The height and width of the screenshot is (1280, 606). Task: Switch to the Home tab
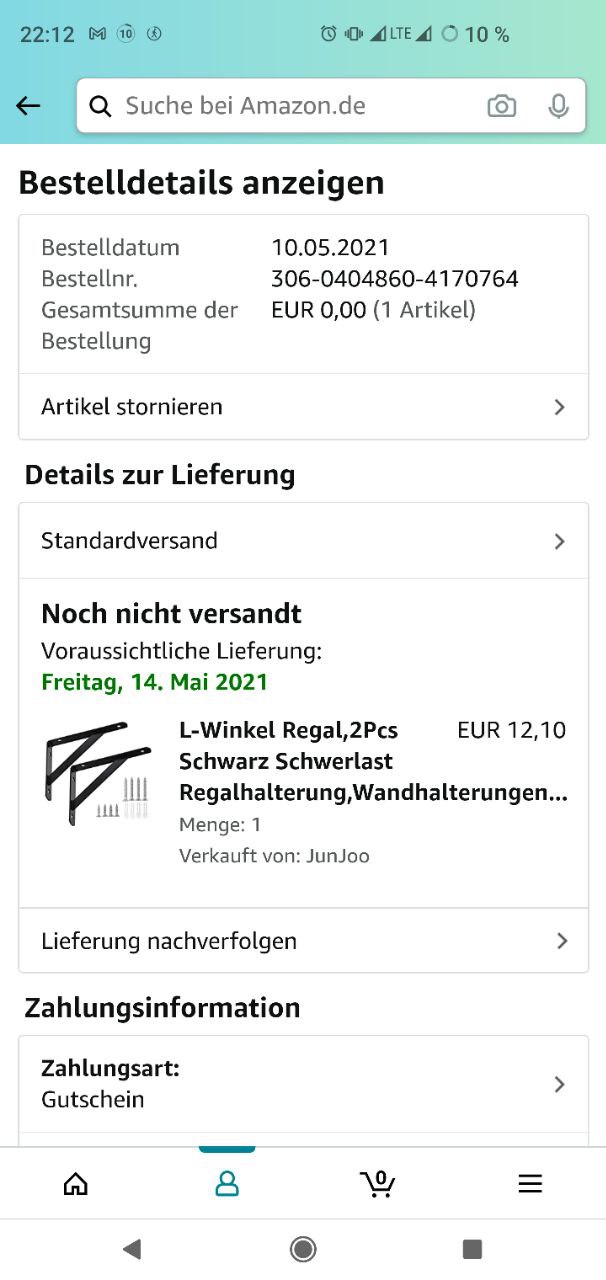pyautogui.click(x=76, y=1184)
